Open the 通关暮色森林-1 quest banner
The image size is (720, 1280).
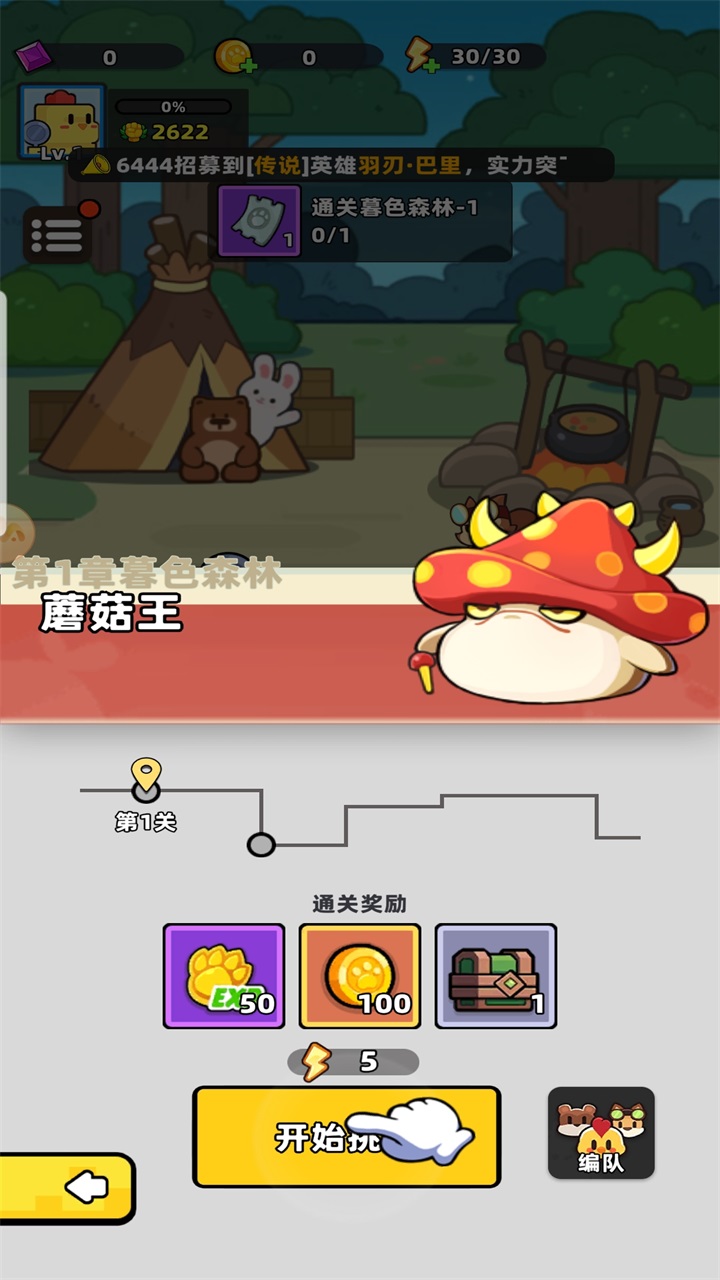364,221
